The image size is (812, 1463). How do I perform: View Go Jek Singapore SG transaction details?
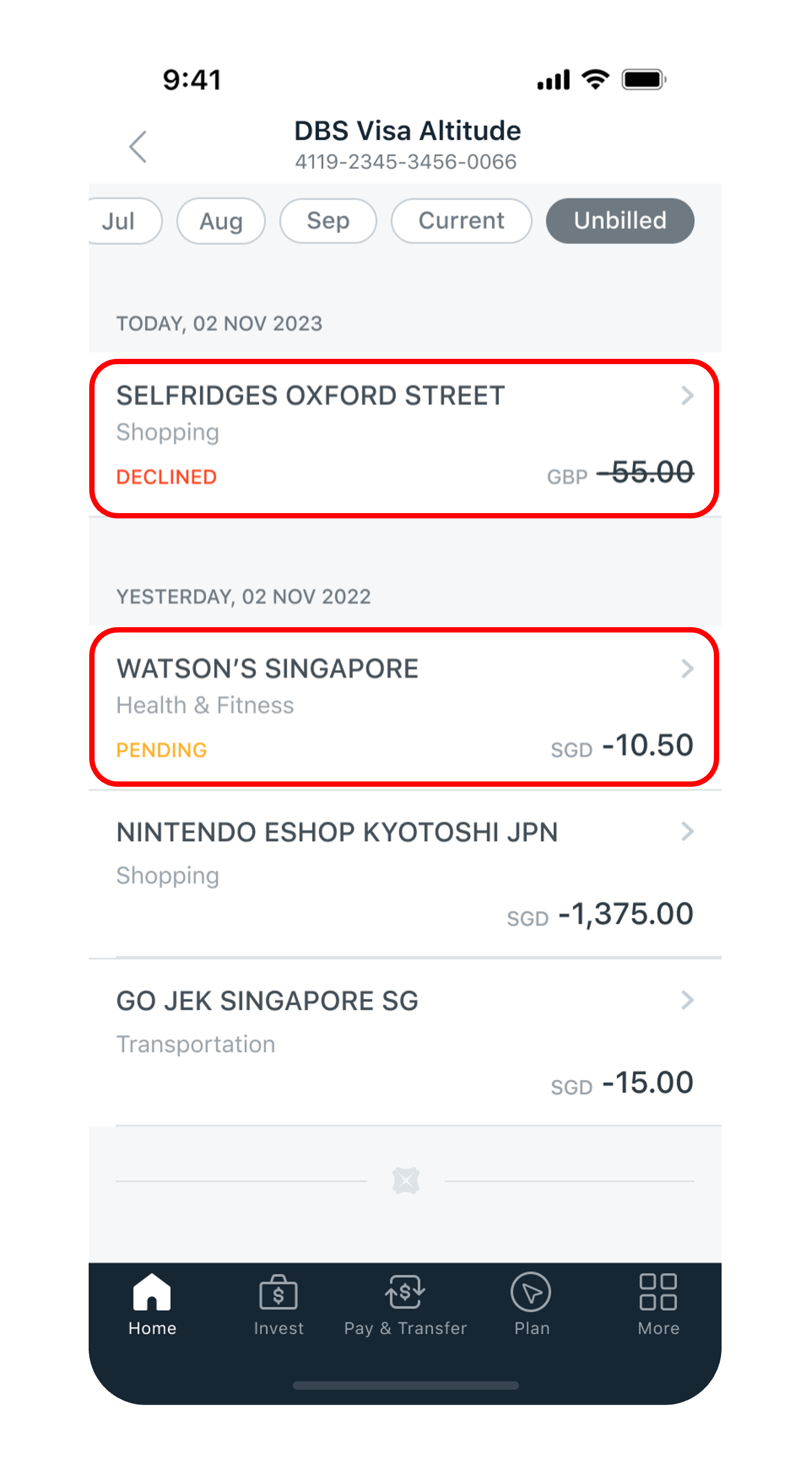point(404,1042)
